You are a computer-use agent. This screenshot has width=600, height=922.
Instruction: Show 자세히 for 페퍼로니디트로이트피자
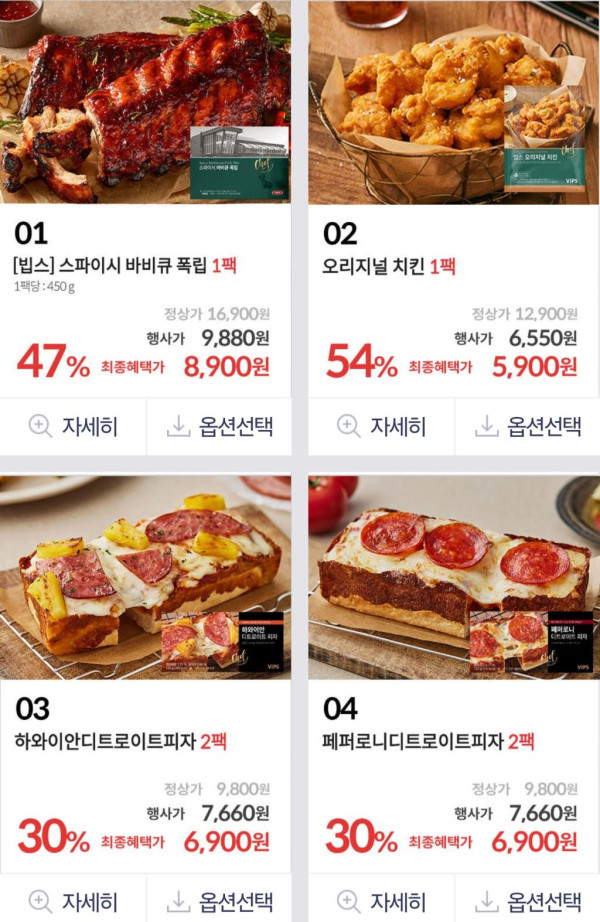click(381, 901)
